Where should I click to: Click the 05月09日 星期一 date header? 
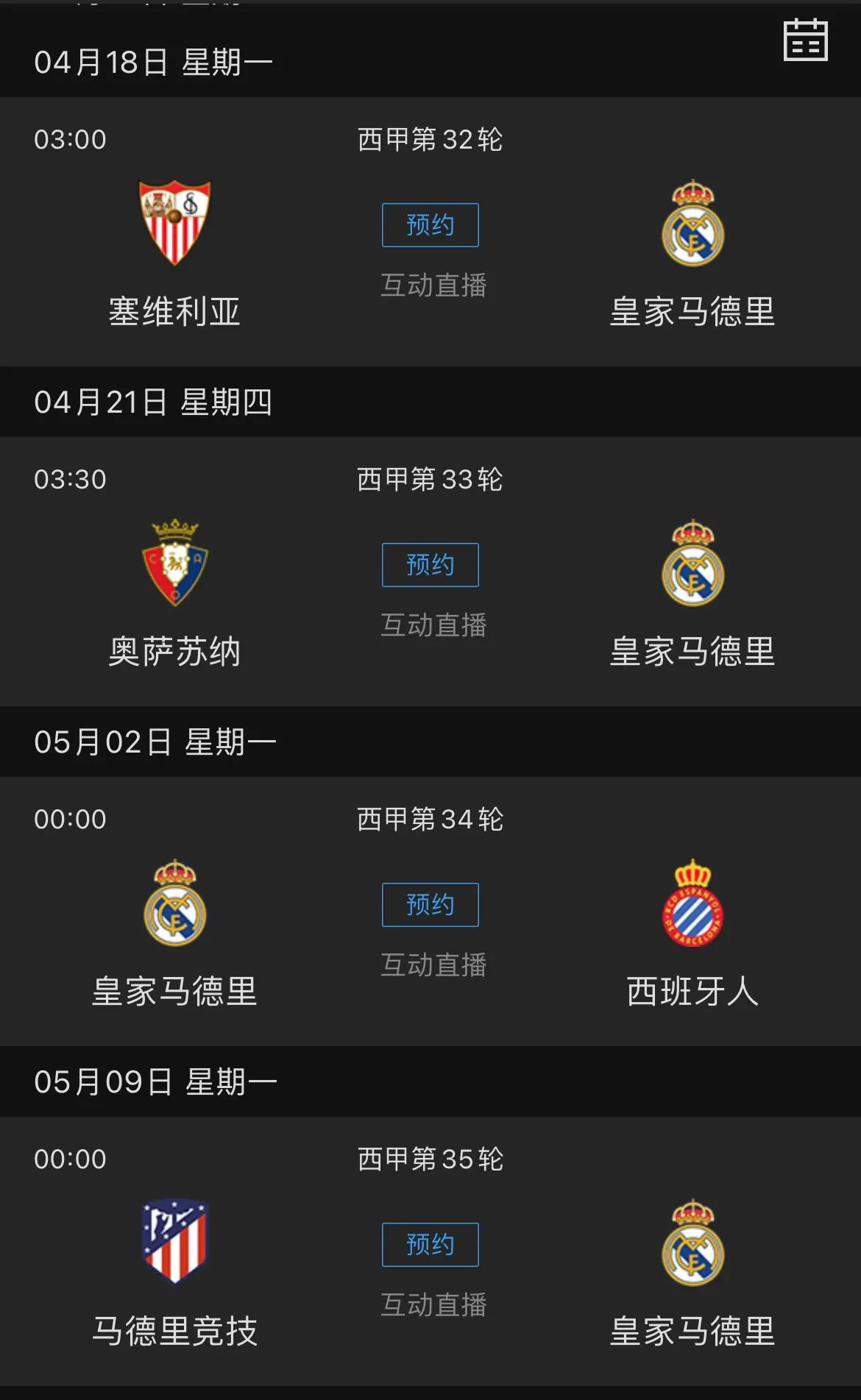point(155,1081)
